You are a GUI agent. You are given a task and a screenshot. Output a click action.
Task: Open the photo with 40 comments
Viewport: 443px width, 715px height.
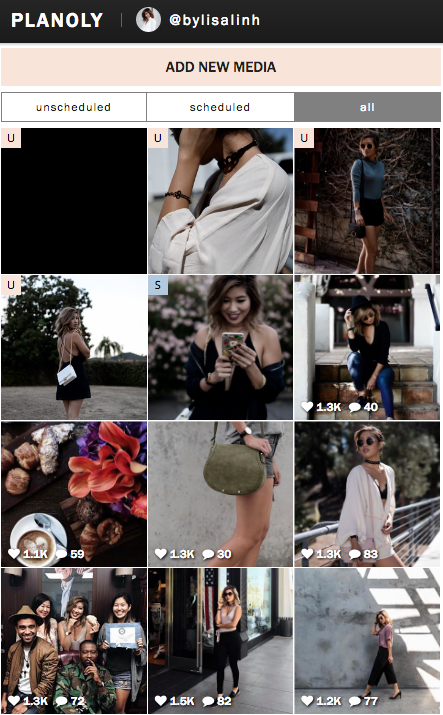coord(367,347)
